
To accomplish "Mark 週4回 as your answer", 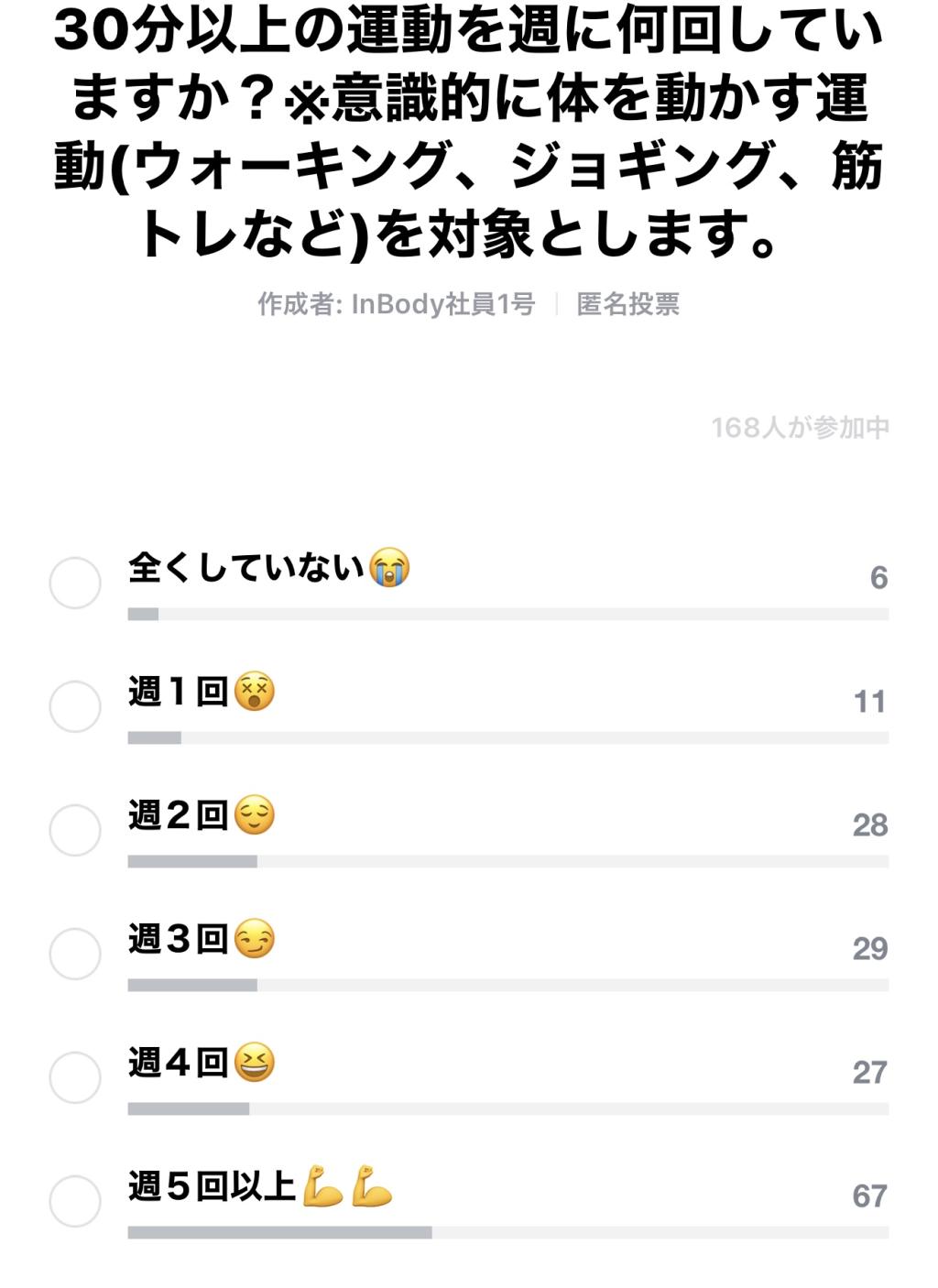I will point(75,1077).
